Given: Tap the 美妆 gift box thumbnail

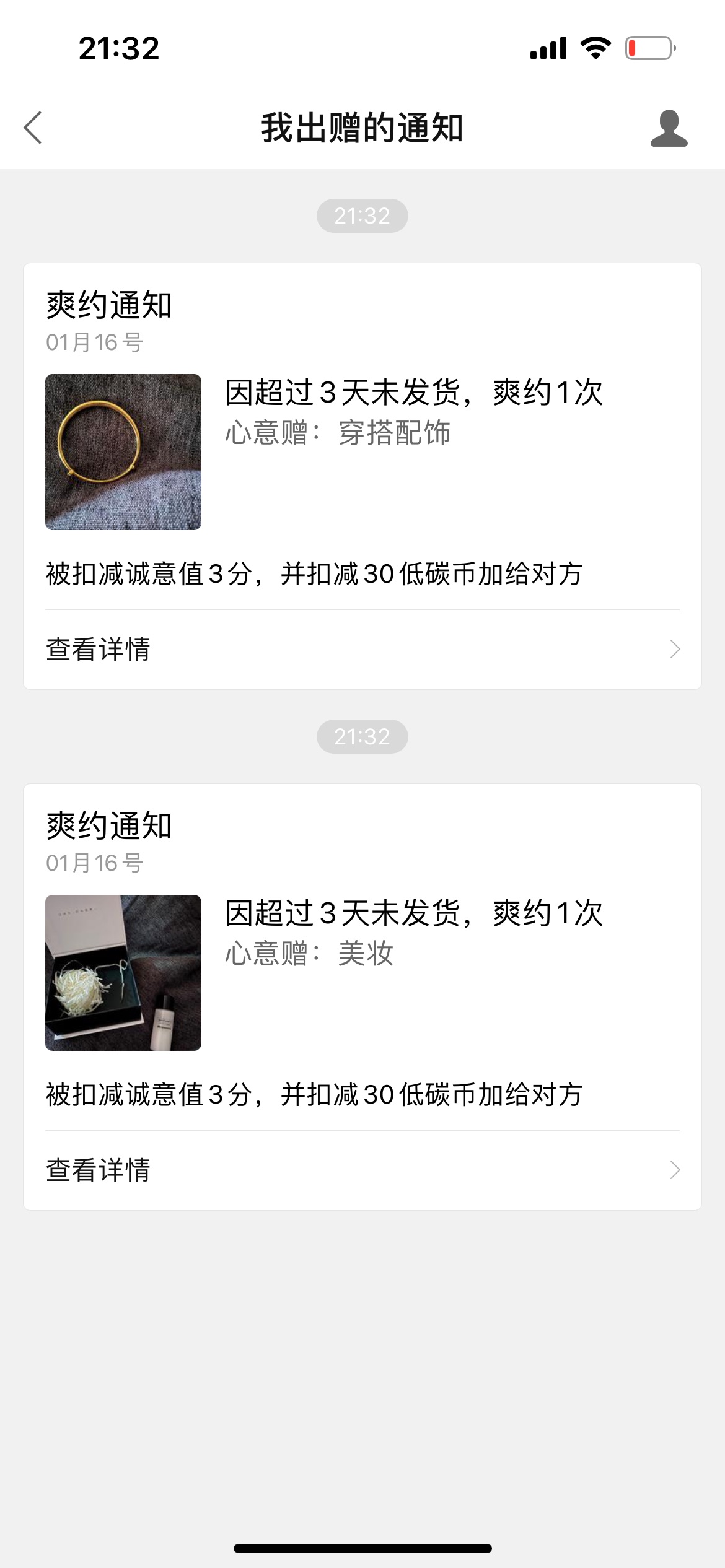Looking at the screenshot, I should pos(123,973).
